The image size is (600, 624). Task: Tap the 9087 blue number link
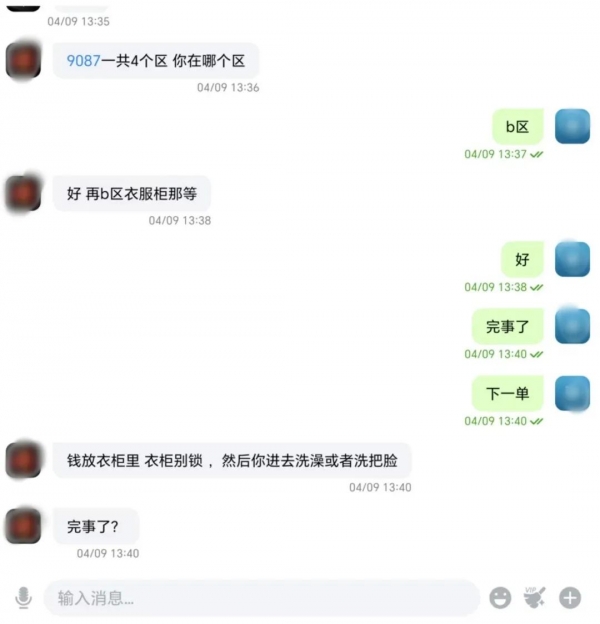pos(83,61)
